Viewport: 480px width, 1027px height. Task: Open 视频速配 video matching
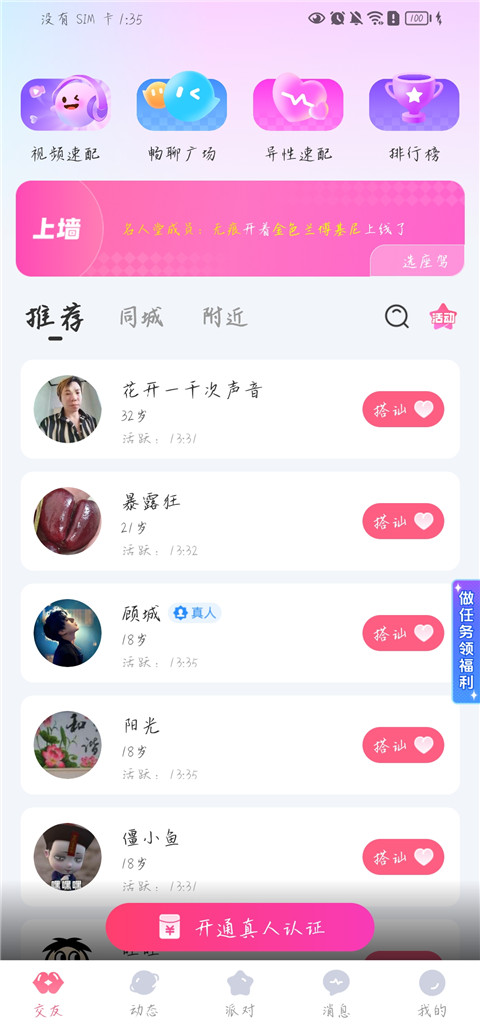65,118
